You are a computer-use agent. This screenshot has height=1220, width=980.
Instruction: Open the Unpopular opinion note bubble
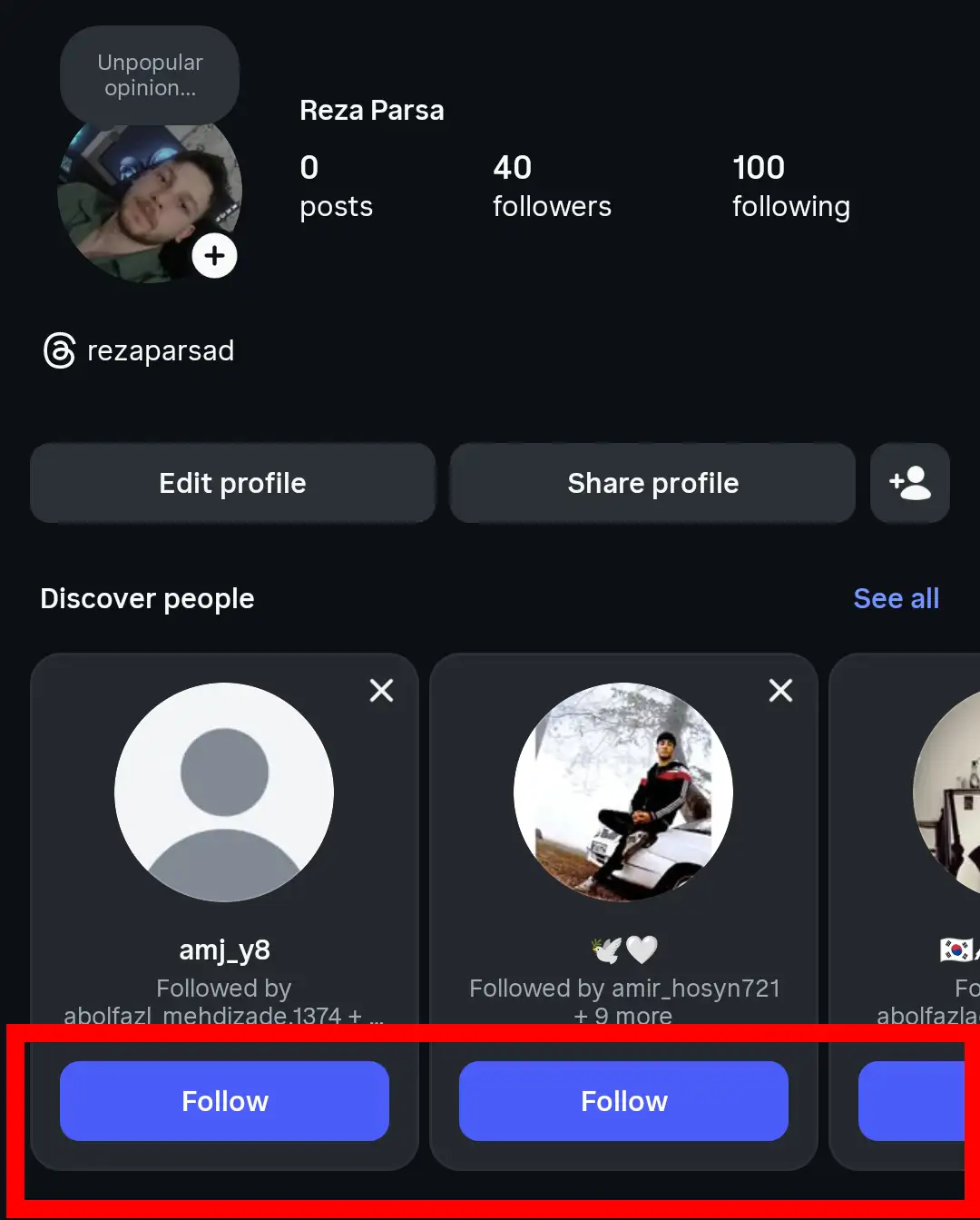point(150,75)
